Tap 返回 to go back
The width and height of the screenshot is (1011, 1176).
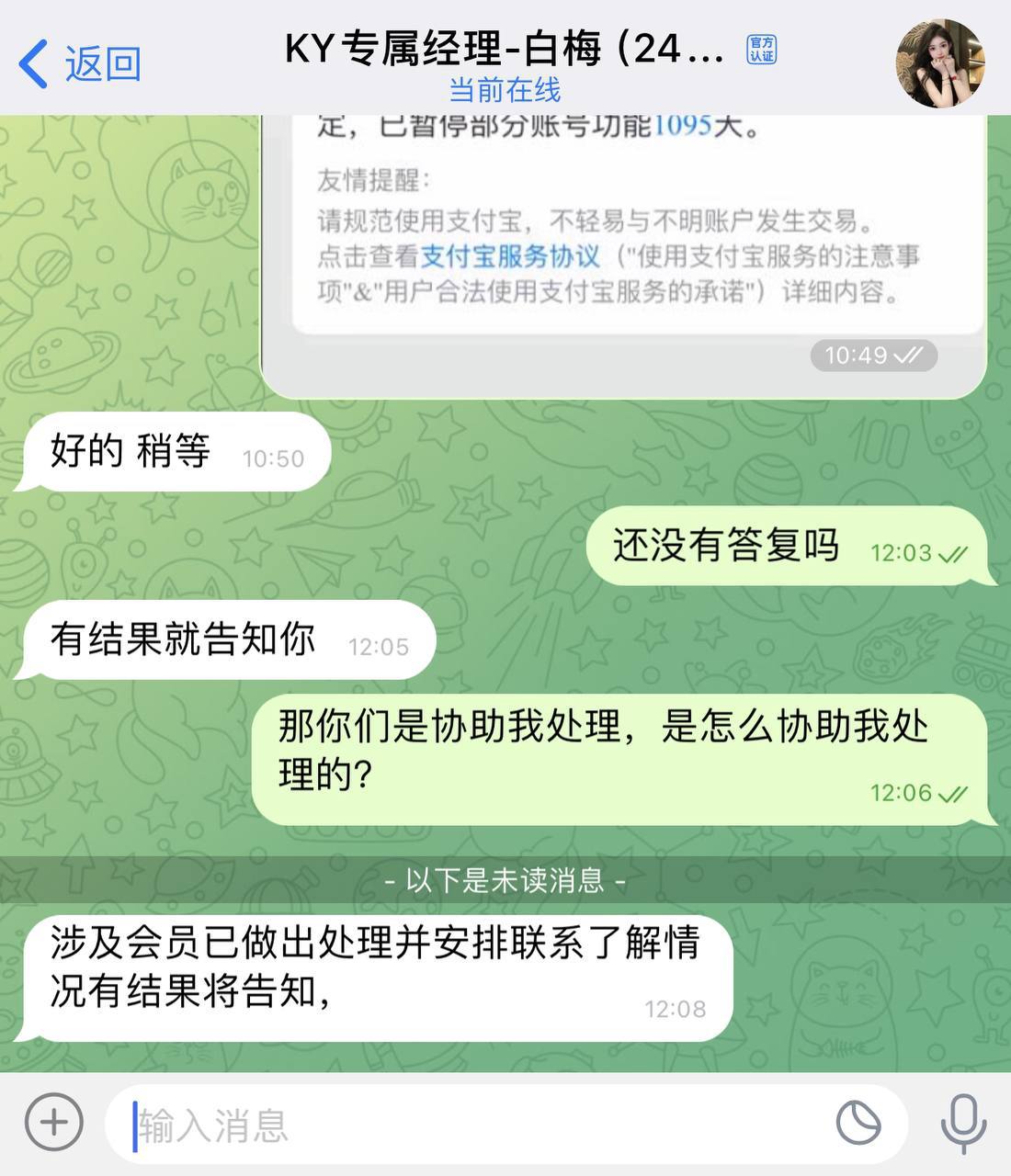pos(81,64)
